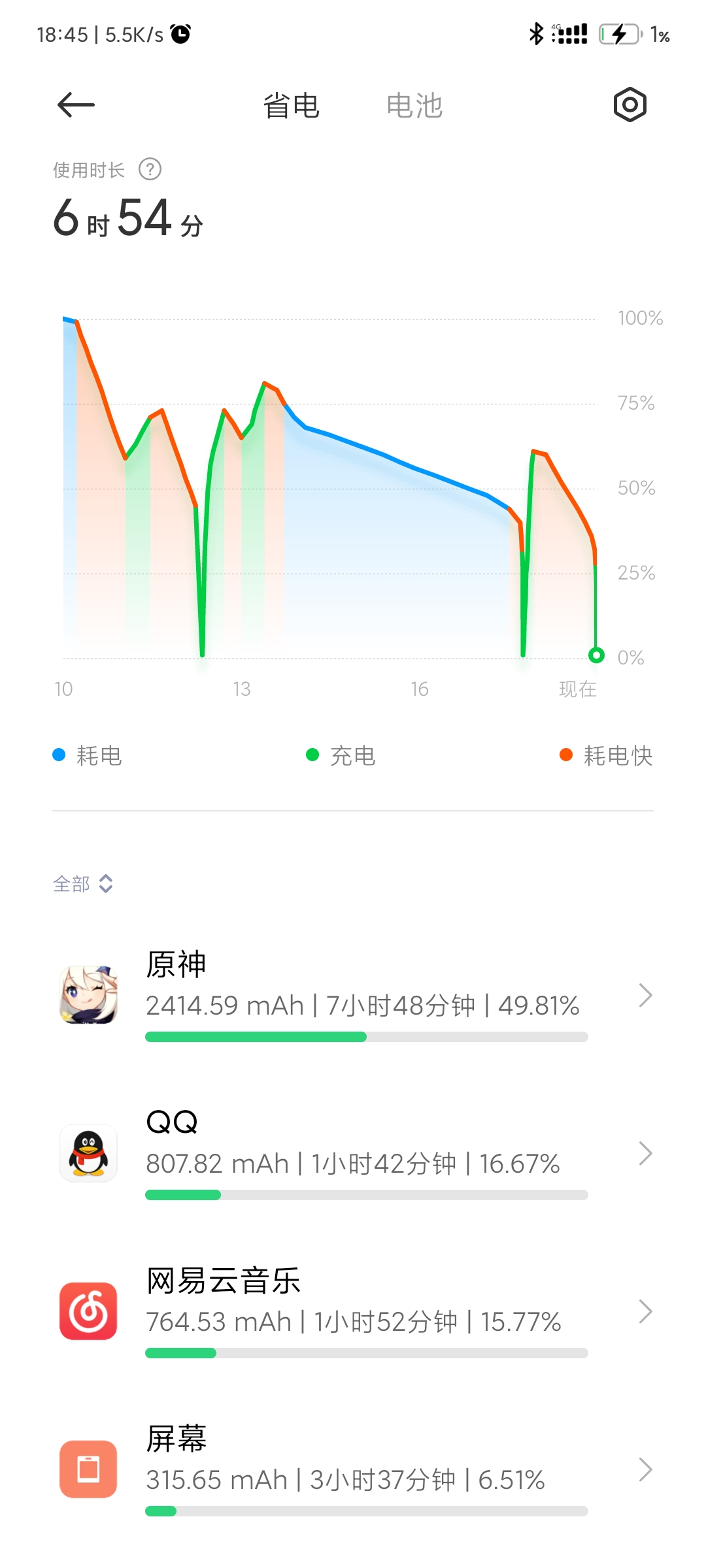Open QQ battery usage details
This screenshot has width=706, height=1568.
(353, 1154)
